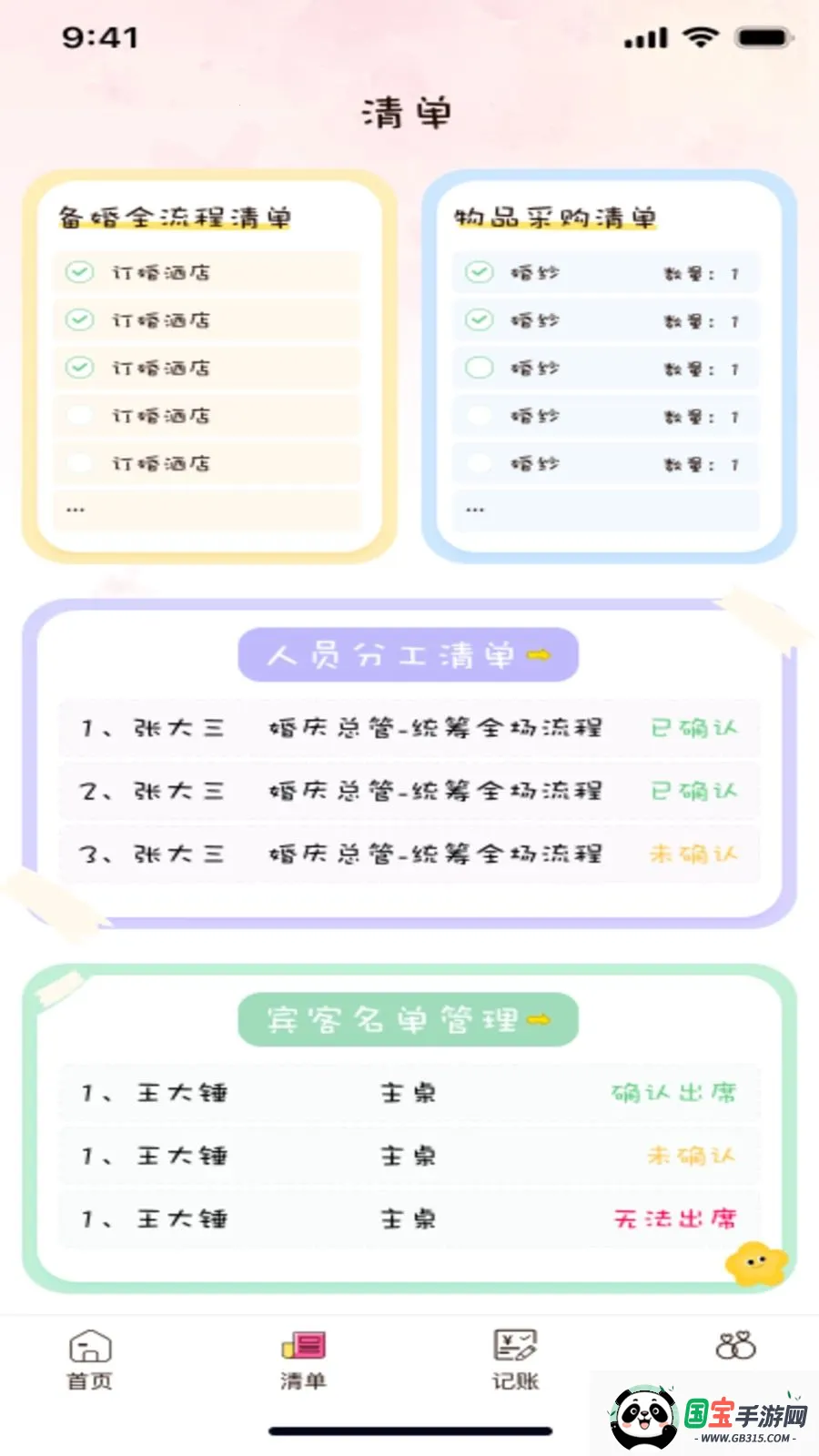The height and width of the screenshot is (1456, 819).
Task: Open staff row 3 marked 未确认
Action: point(409,854)
